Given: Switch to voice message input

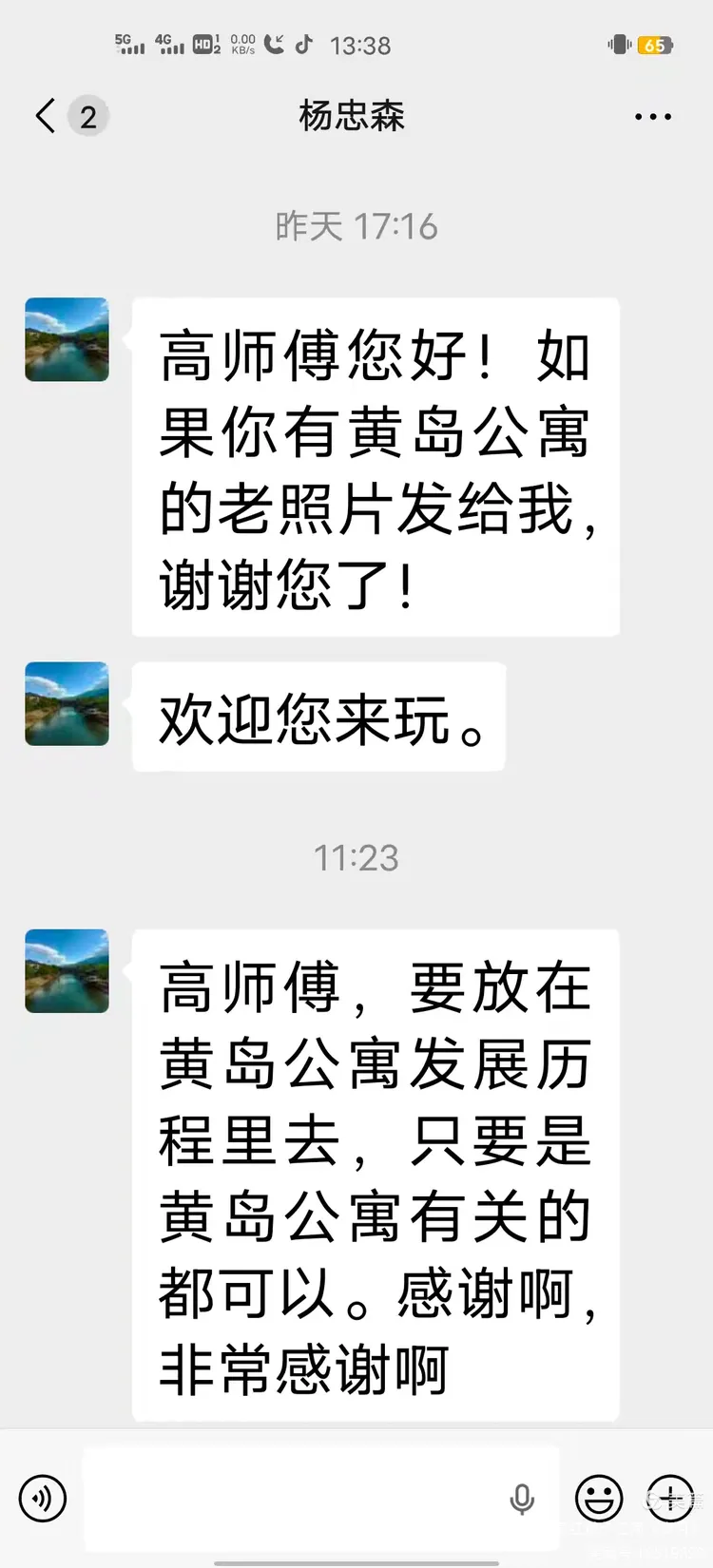Looking at the screenshot, I should point(43,1499).
